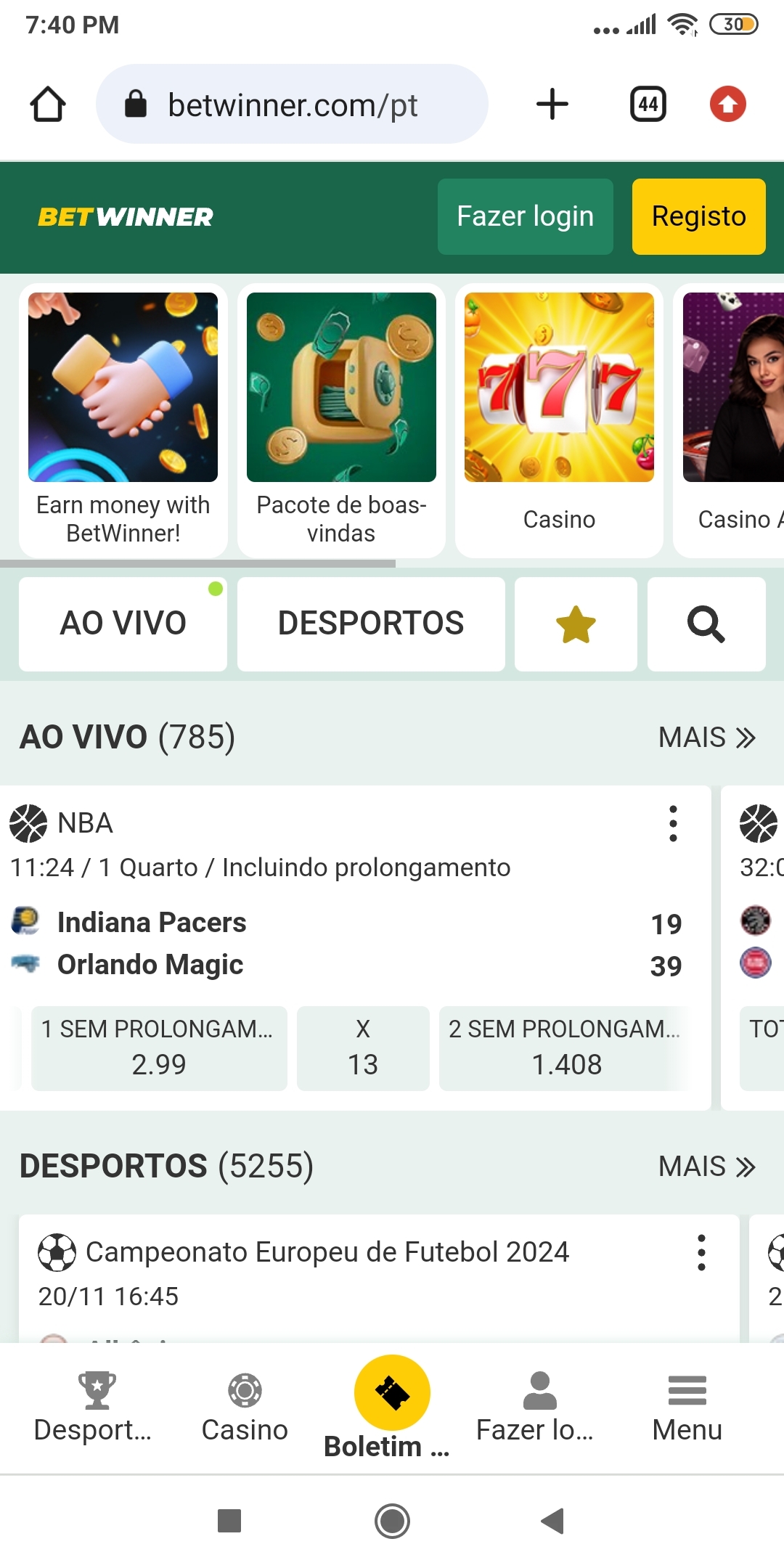Switch to the AO VIVO tab

(x=123, y=624)
